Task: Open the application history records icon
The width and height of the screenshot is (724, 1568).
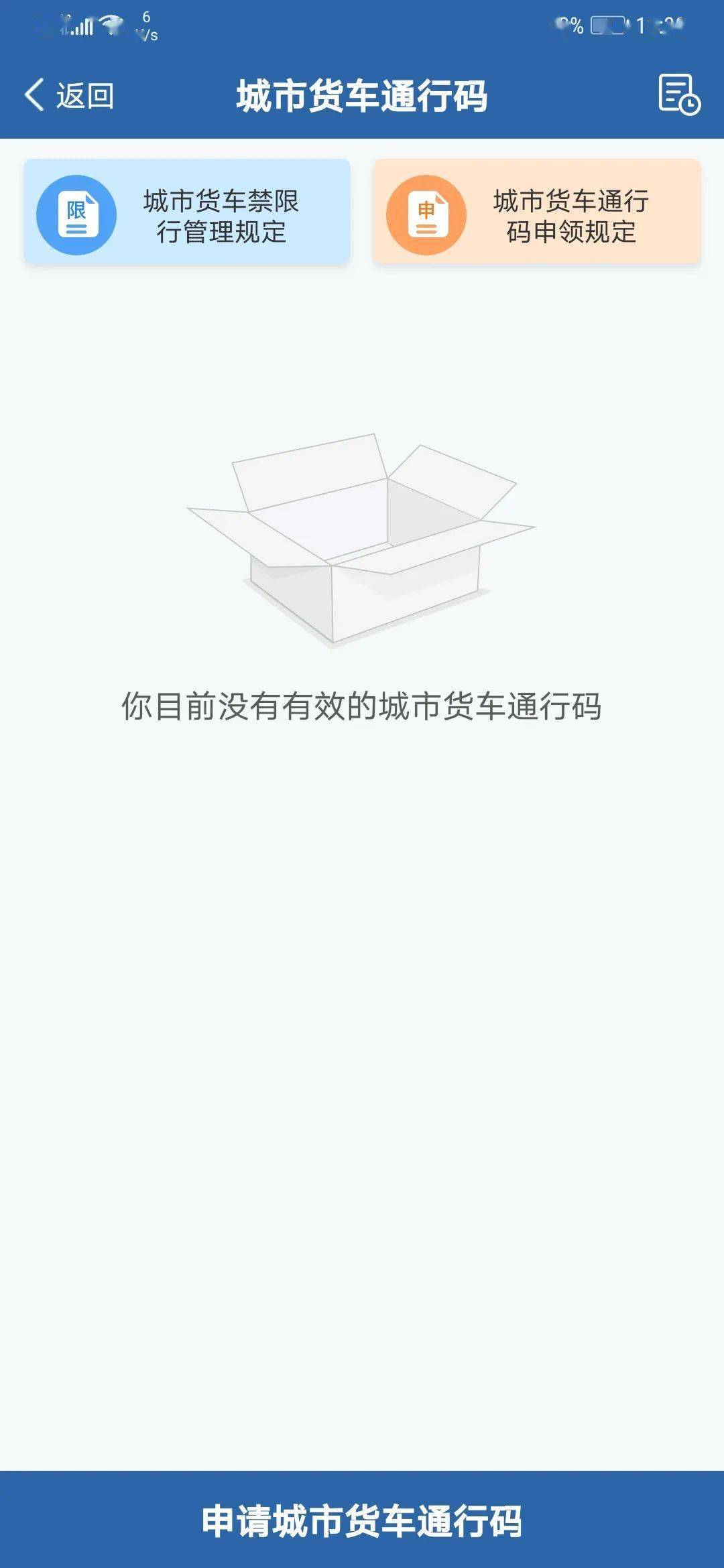Action: (x=679, y=94)
